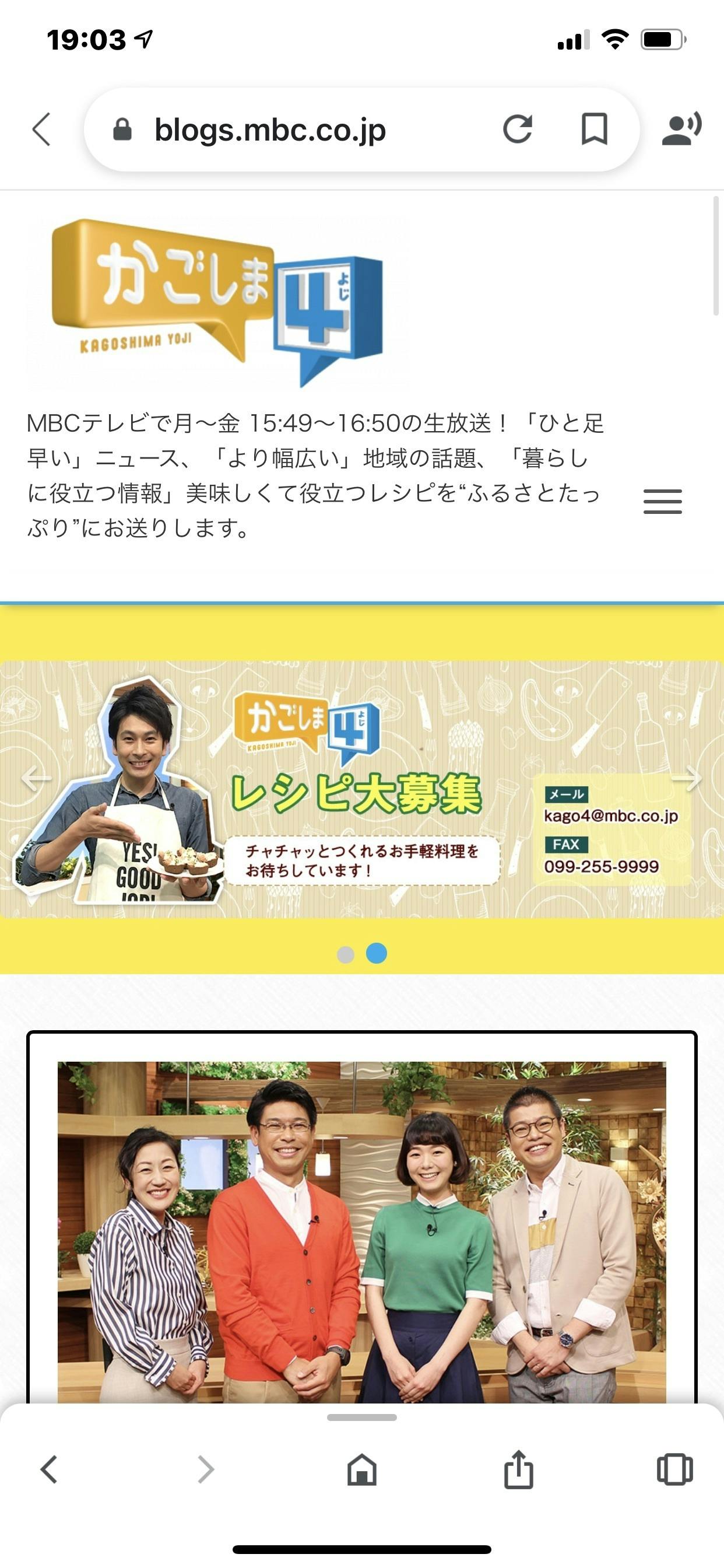
Task: Bookmark this page
Action: 594,129
